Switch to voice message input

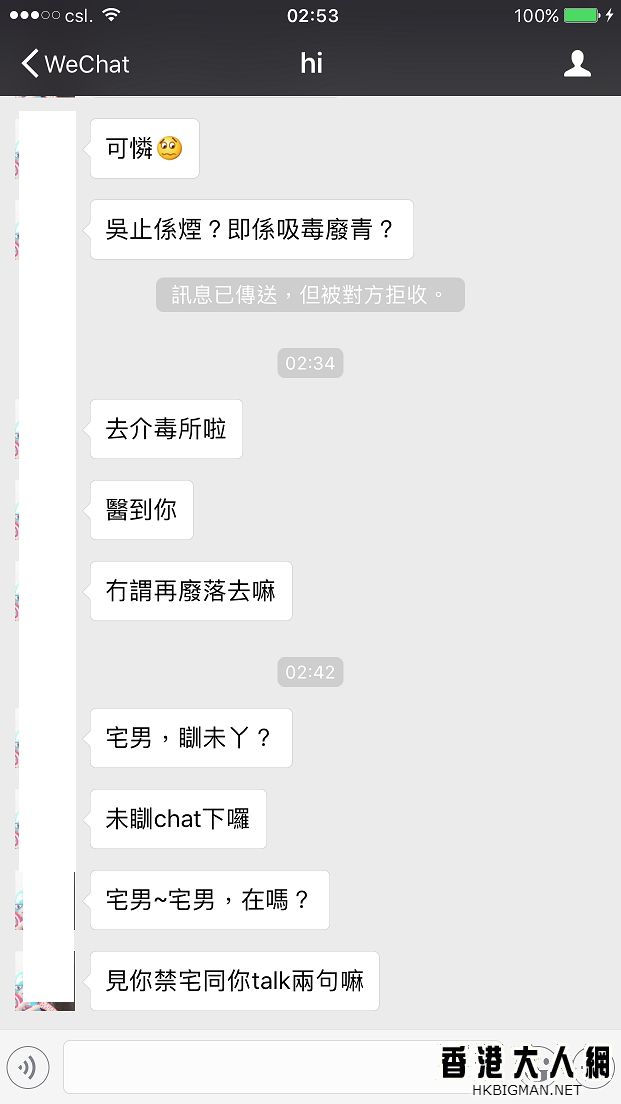click(28, 1067)
